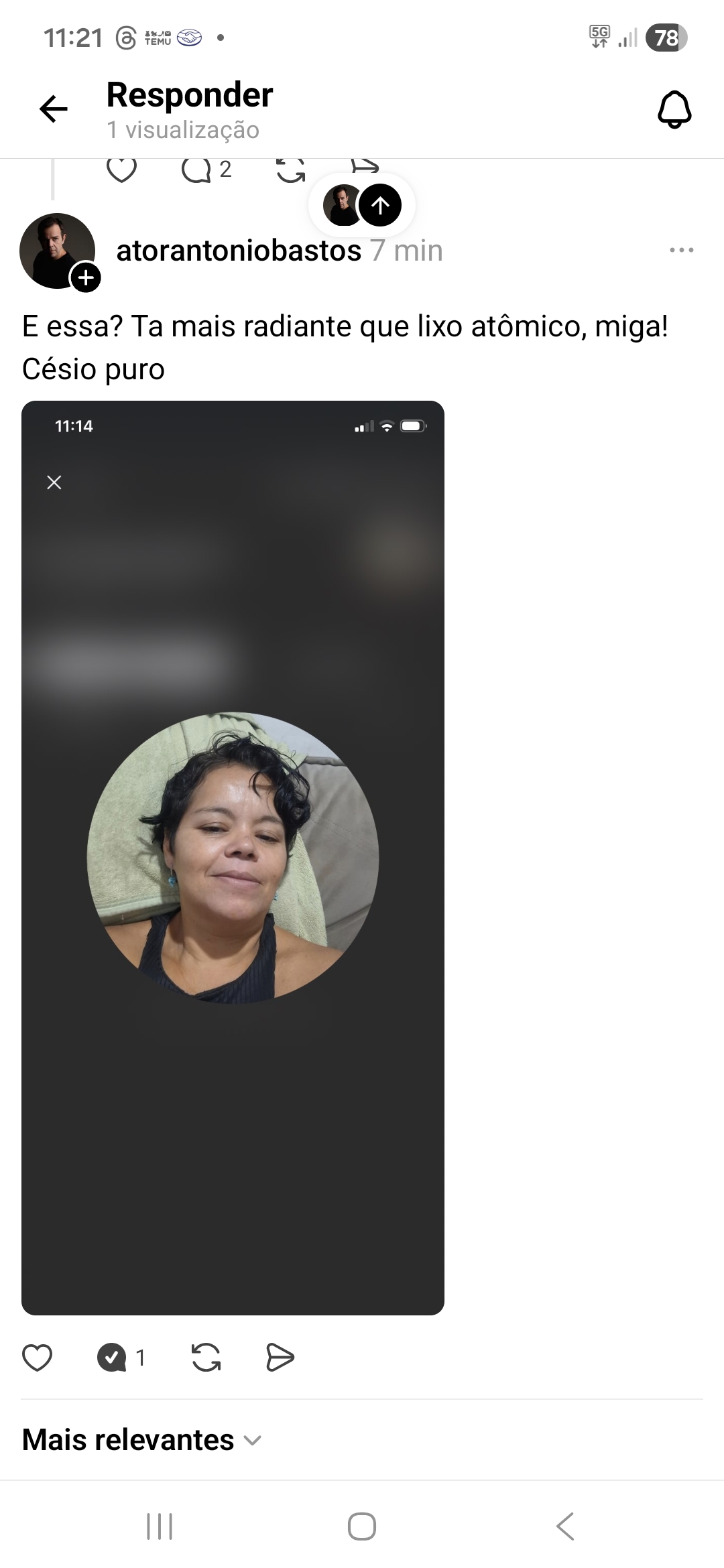Open the notifications bell in header
This screenshot has width=724, height=1568.
coord(674,109)
